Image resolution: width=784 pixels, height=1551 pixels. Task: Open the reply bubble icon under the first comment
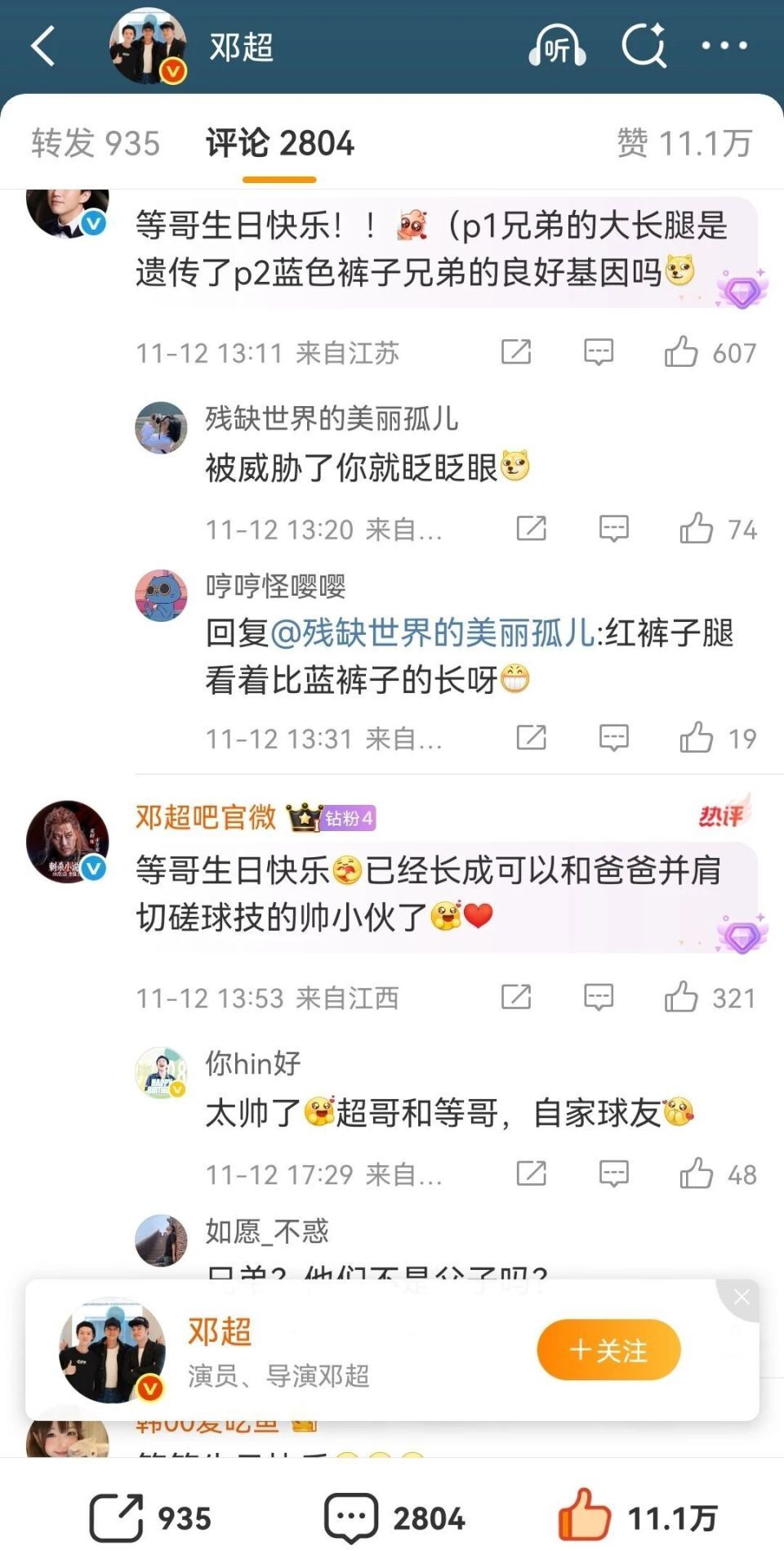click(x=599, y=351)
